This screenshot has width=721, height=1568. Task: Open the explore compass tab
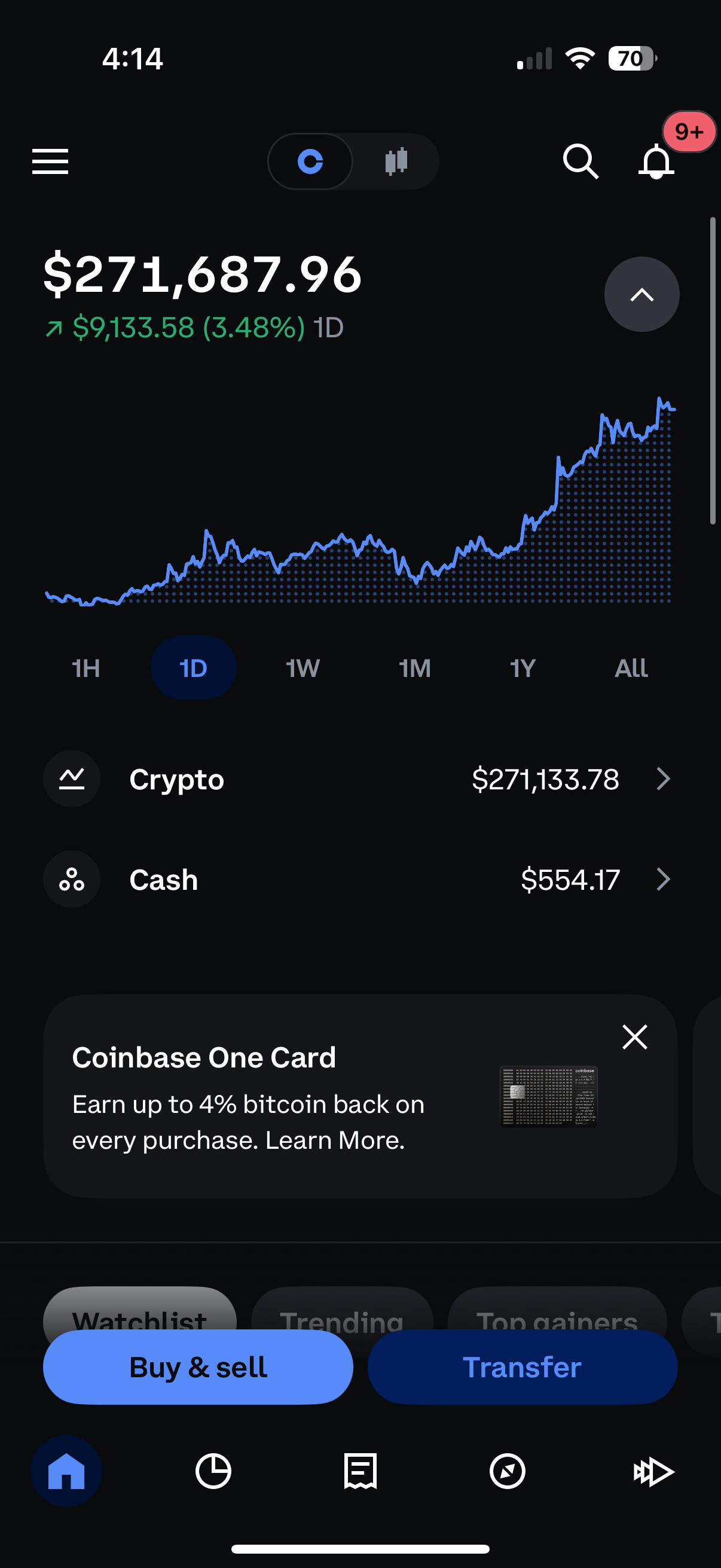click(508, 1471)
